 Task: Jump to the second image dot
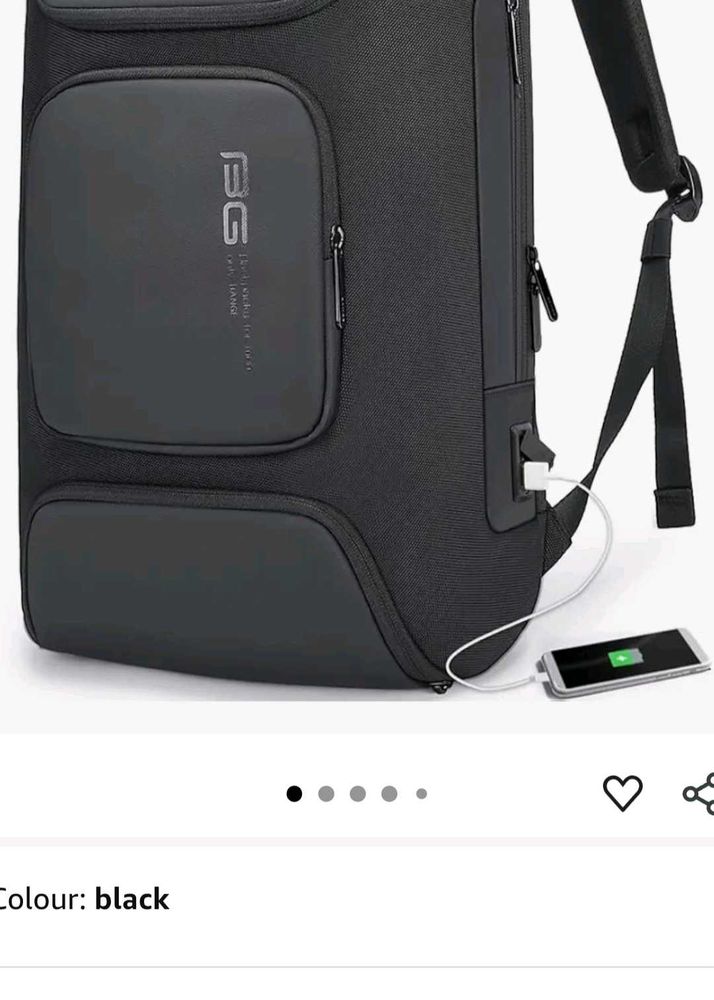326,794
